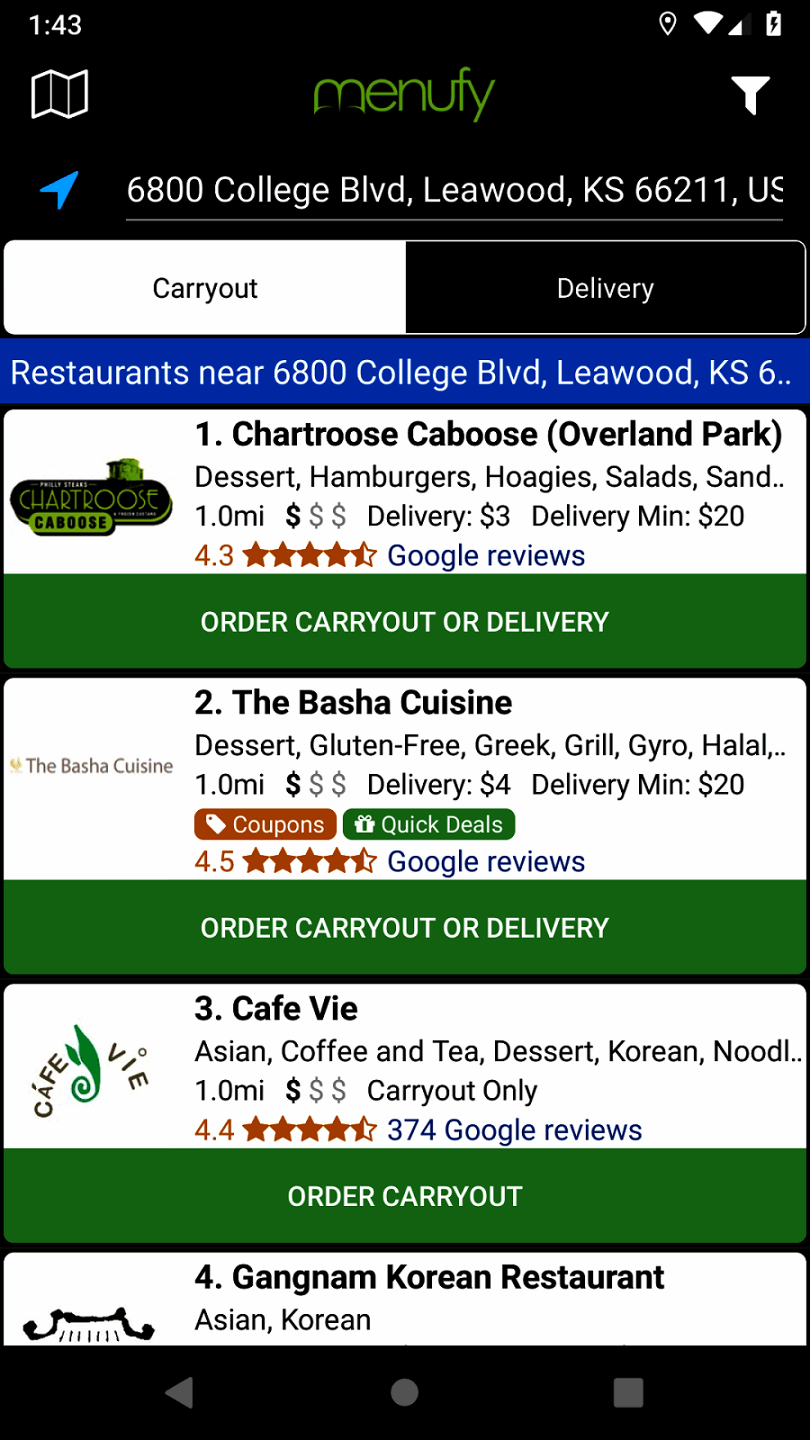
Task: Click the blue restaurants-near banner
Action: pyautogui.click(x=404, y=372)
